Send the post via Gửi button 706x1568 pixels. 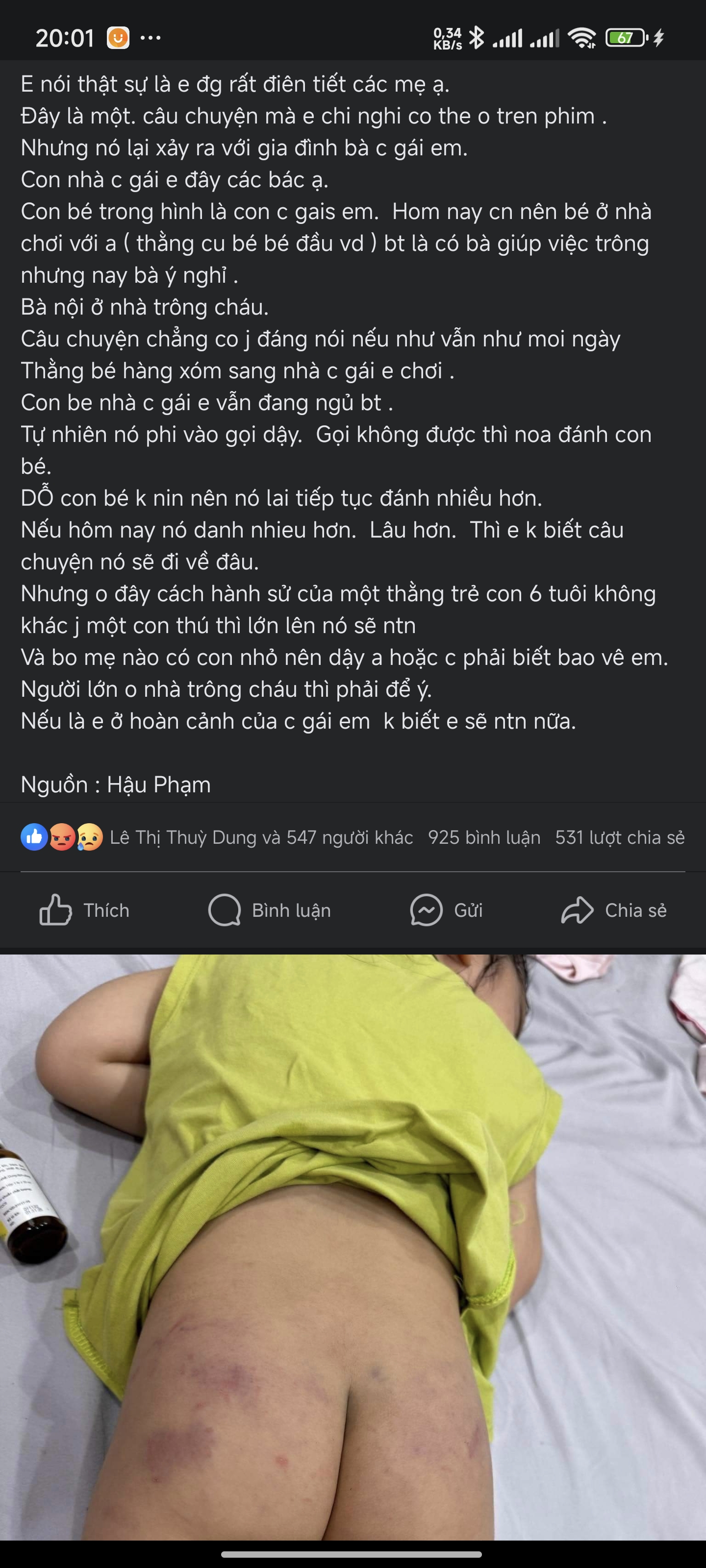pyautogui.click(x=447, y=910)
